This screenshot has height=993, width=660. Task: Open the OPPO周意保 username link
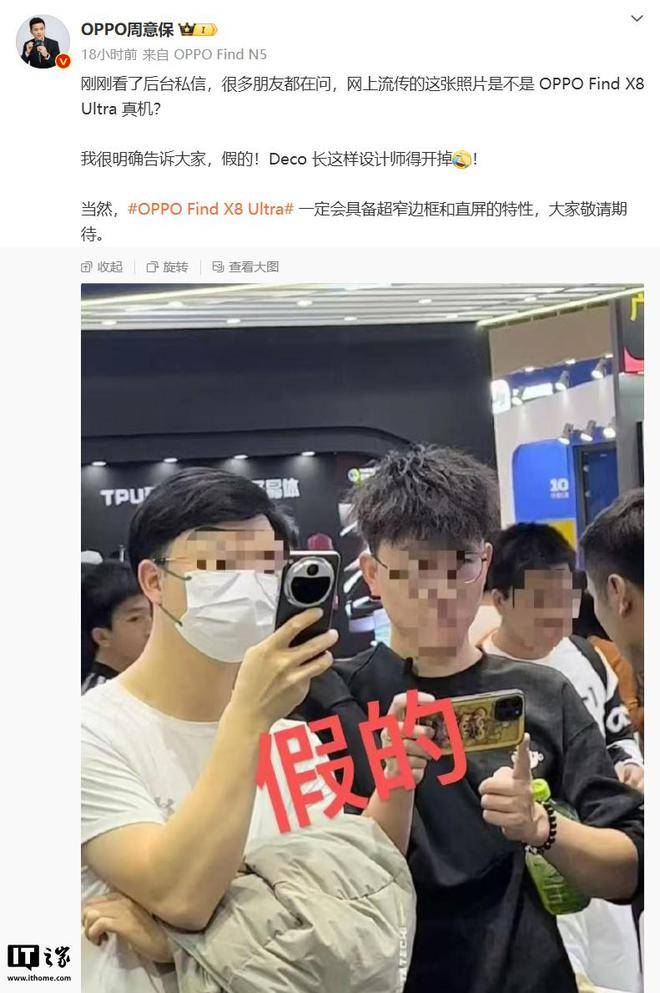click(127, 30)
